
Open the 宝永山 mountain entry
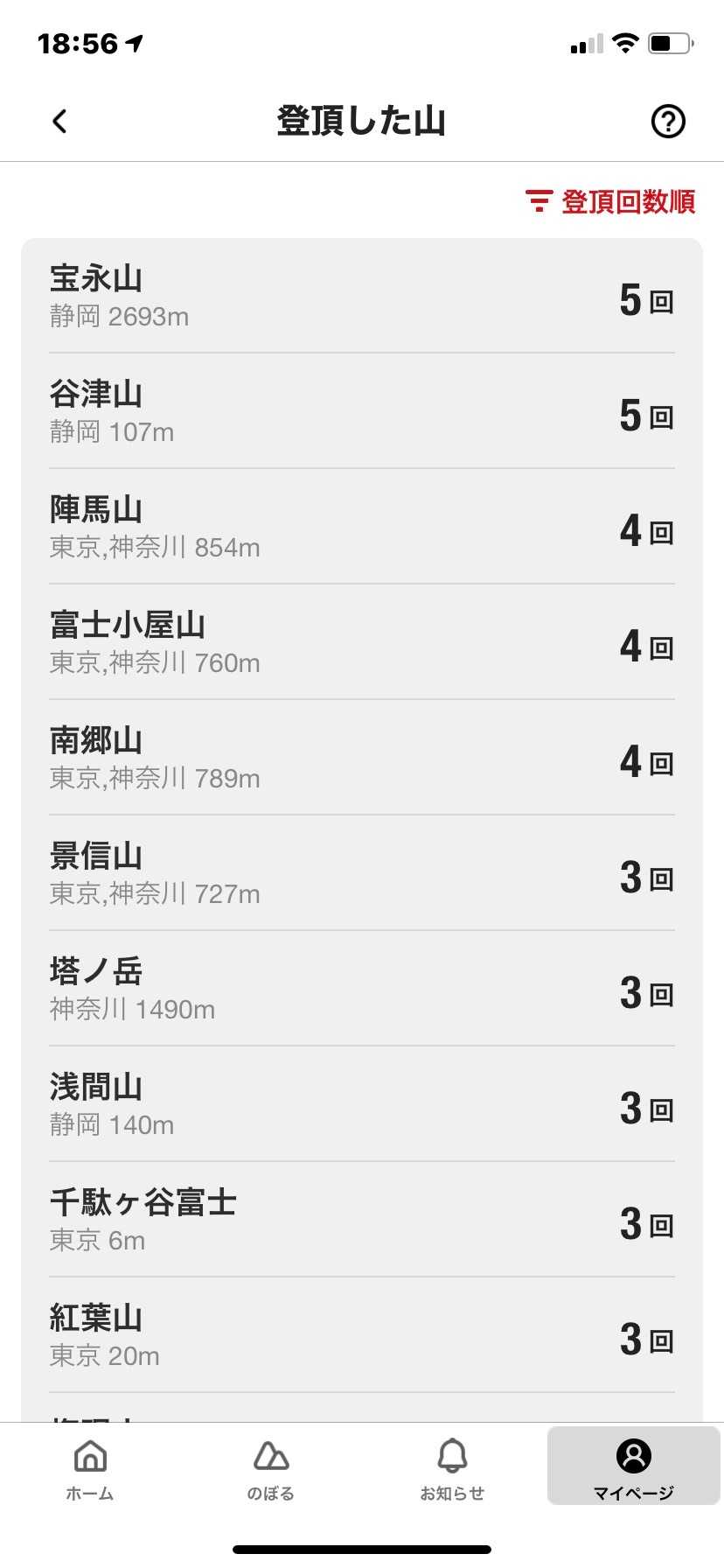click(362, 297)
